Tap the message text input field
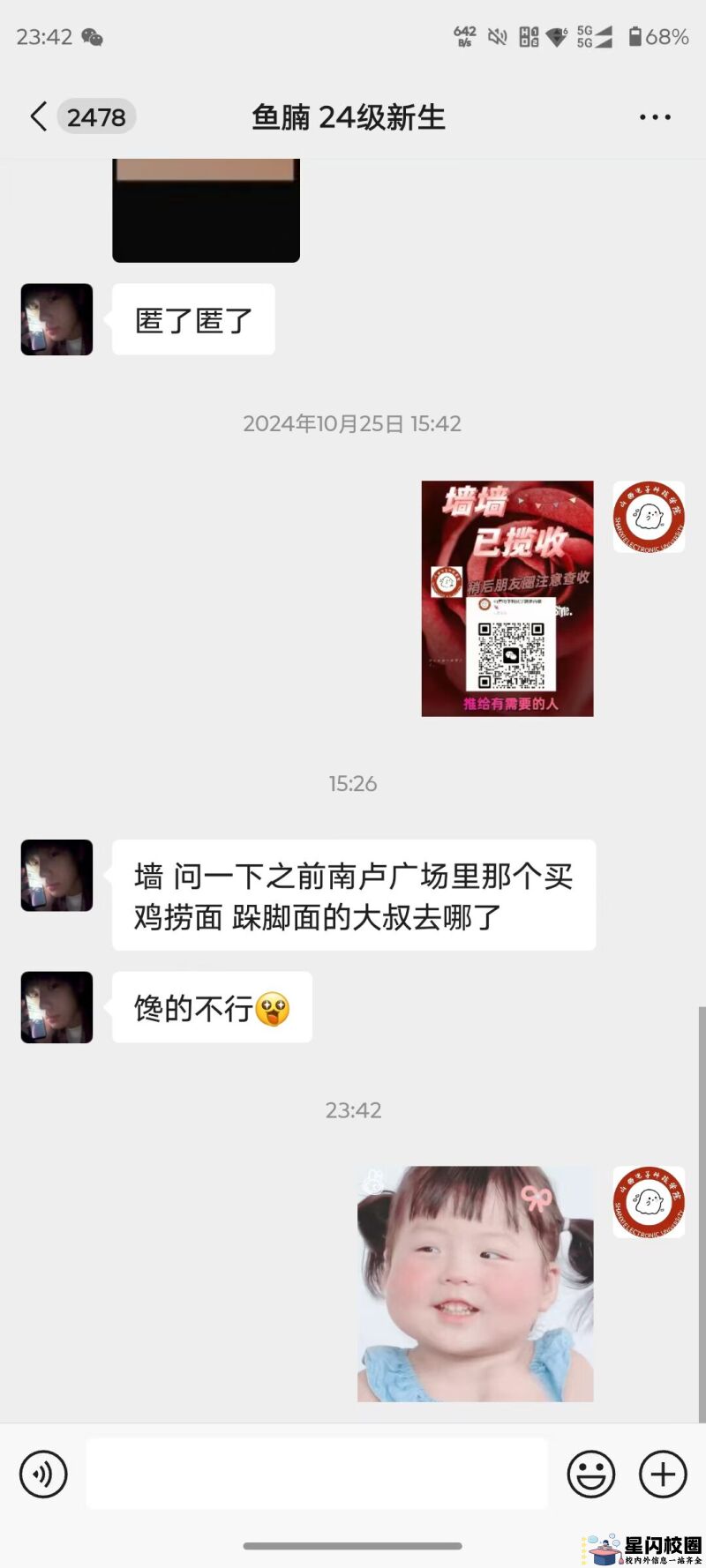 pyautogui.click(x=317, y=1474)
